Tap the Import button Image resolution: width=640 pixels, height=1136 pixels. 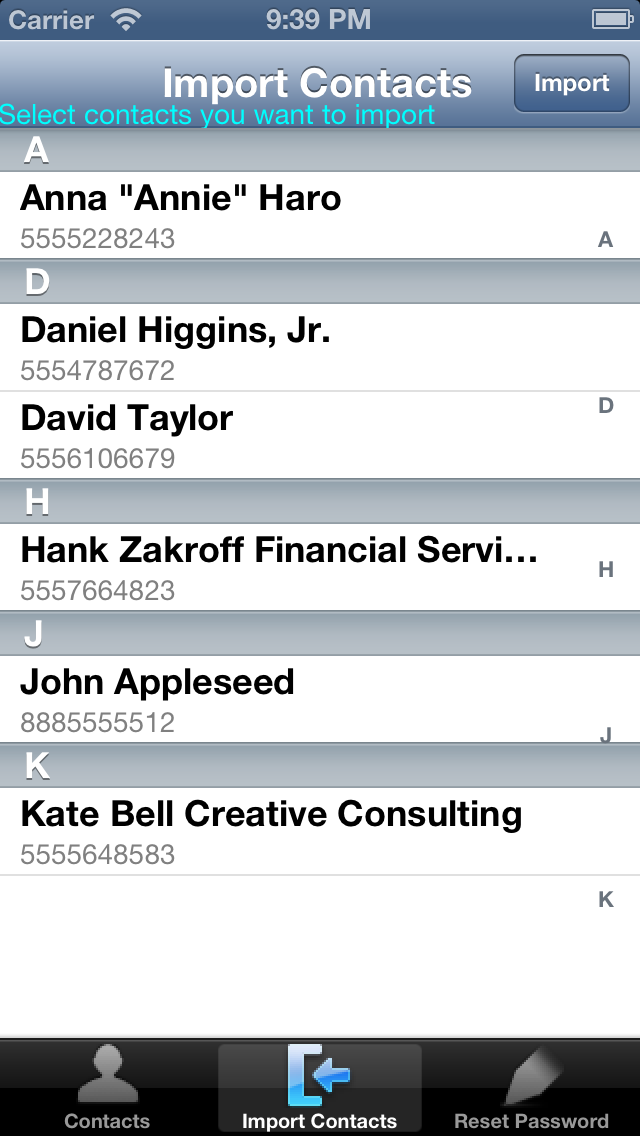click(x=571, y=83)
